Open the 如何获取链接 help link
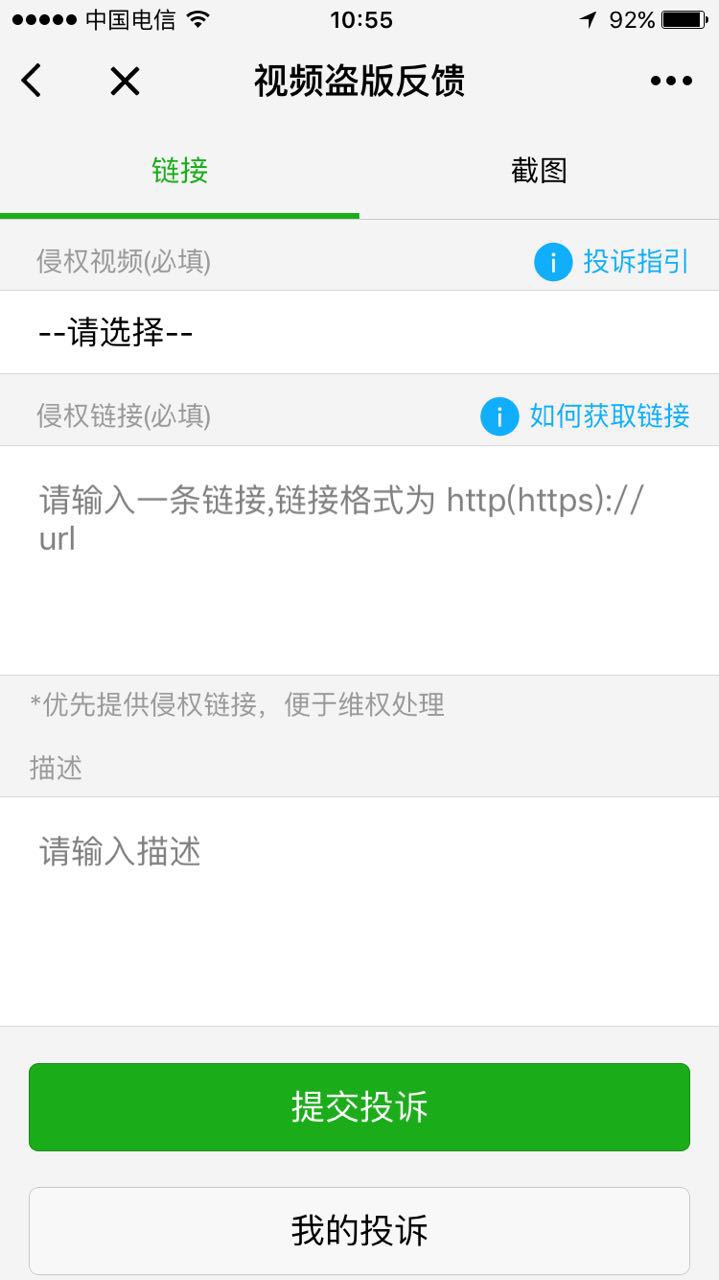 586,416
